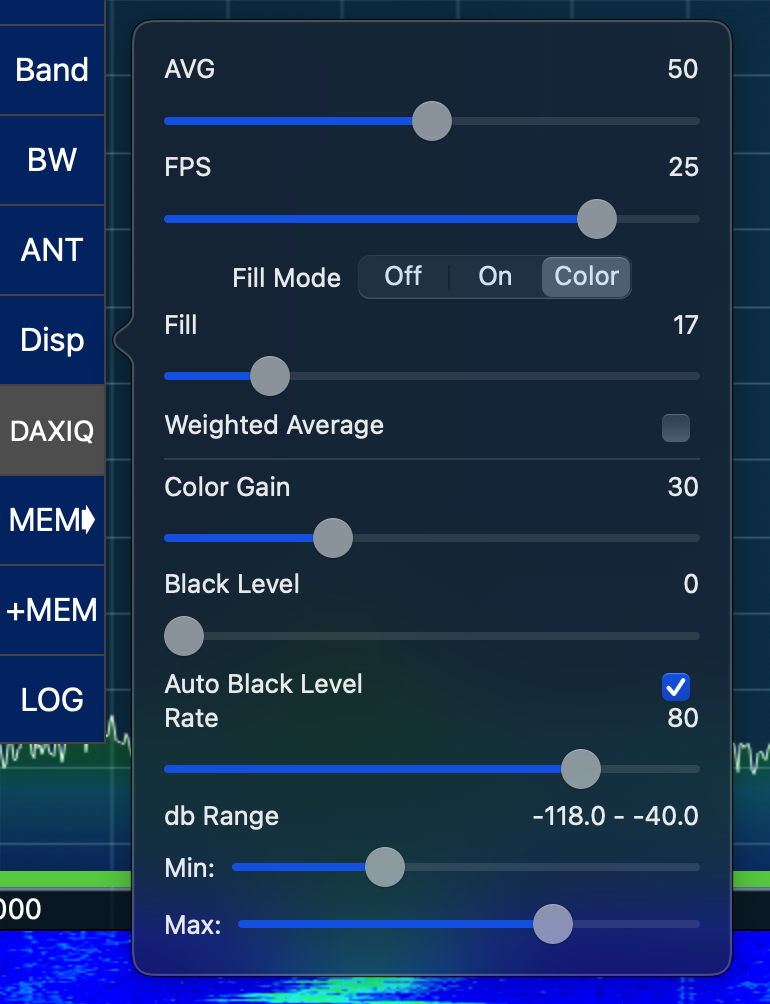The height and width of the screenshot is (1004, 770).
Task: Click the FPS slider handle
Action: tap(596, 219)
